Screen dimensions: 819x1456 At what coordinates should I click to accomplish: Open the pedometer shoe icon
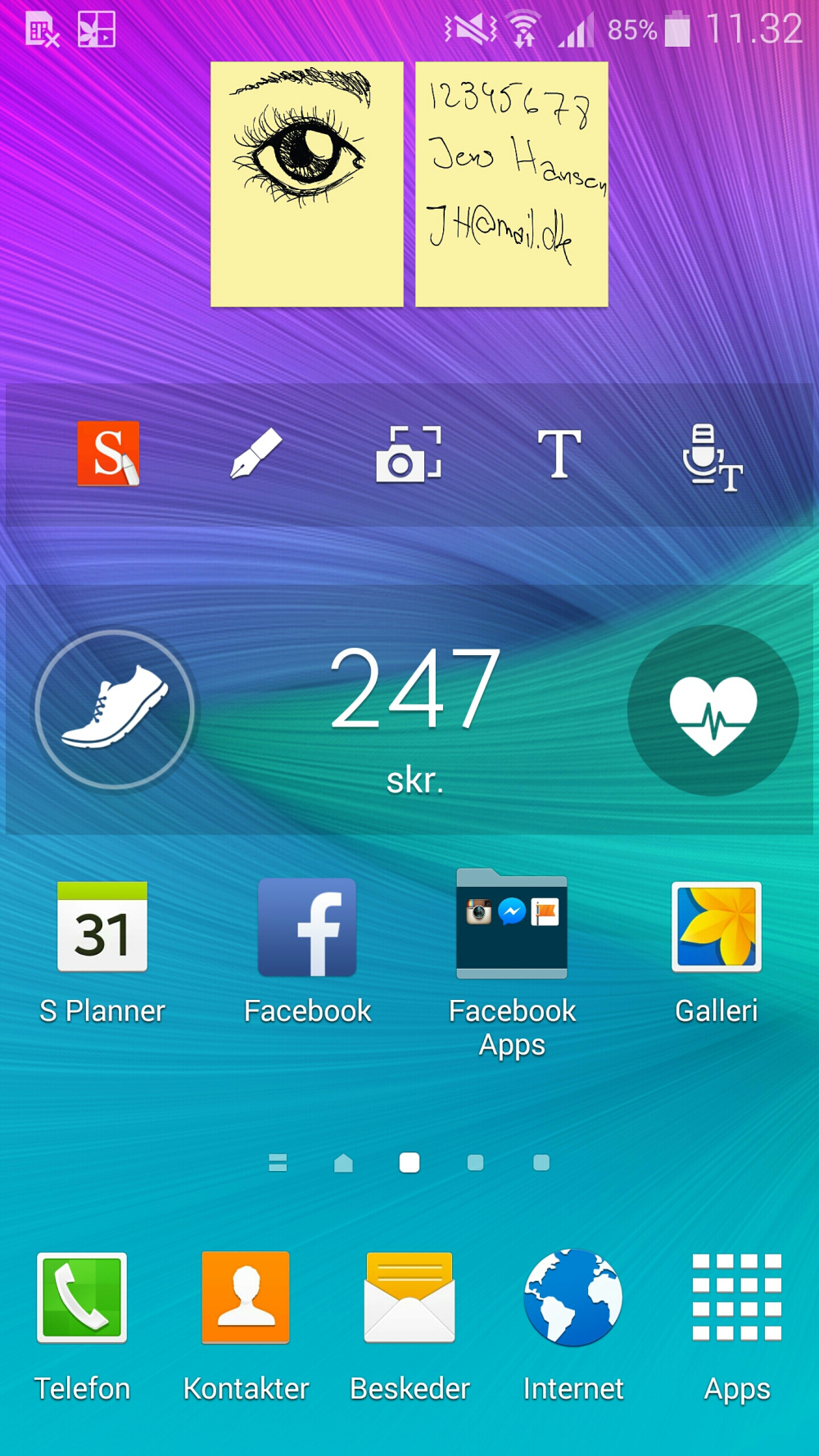(115, 709)
